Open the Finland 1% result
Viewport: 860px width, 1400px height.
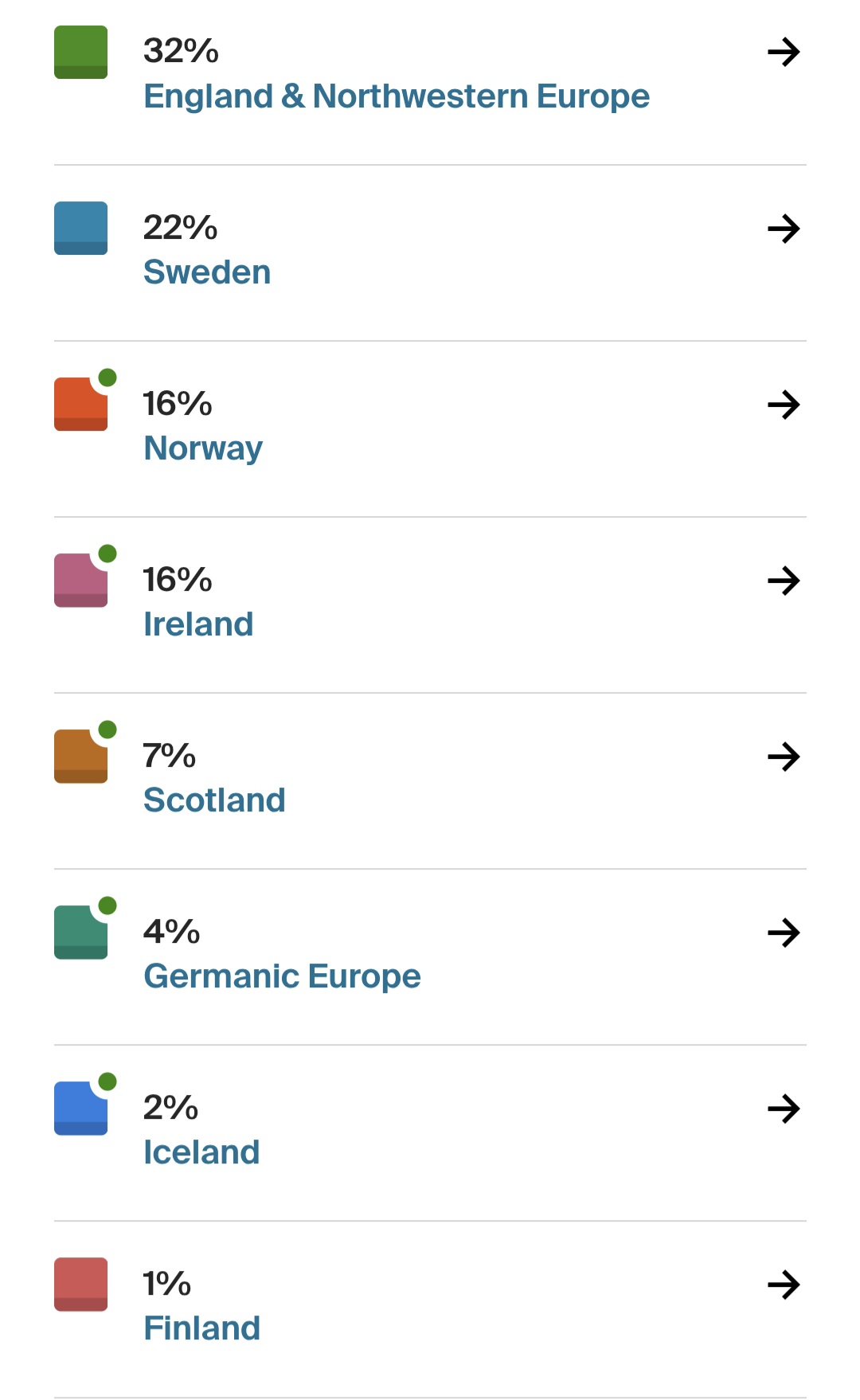(x=430, y=1309)
